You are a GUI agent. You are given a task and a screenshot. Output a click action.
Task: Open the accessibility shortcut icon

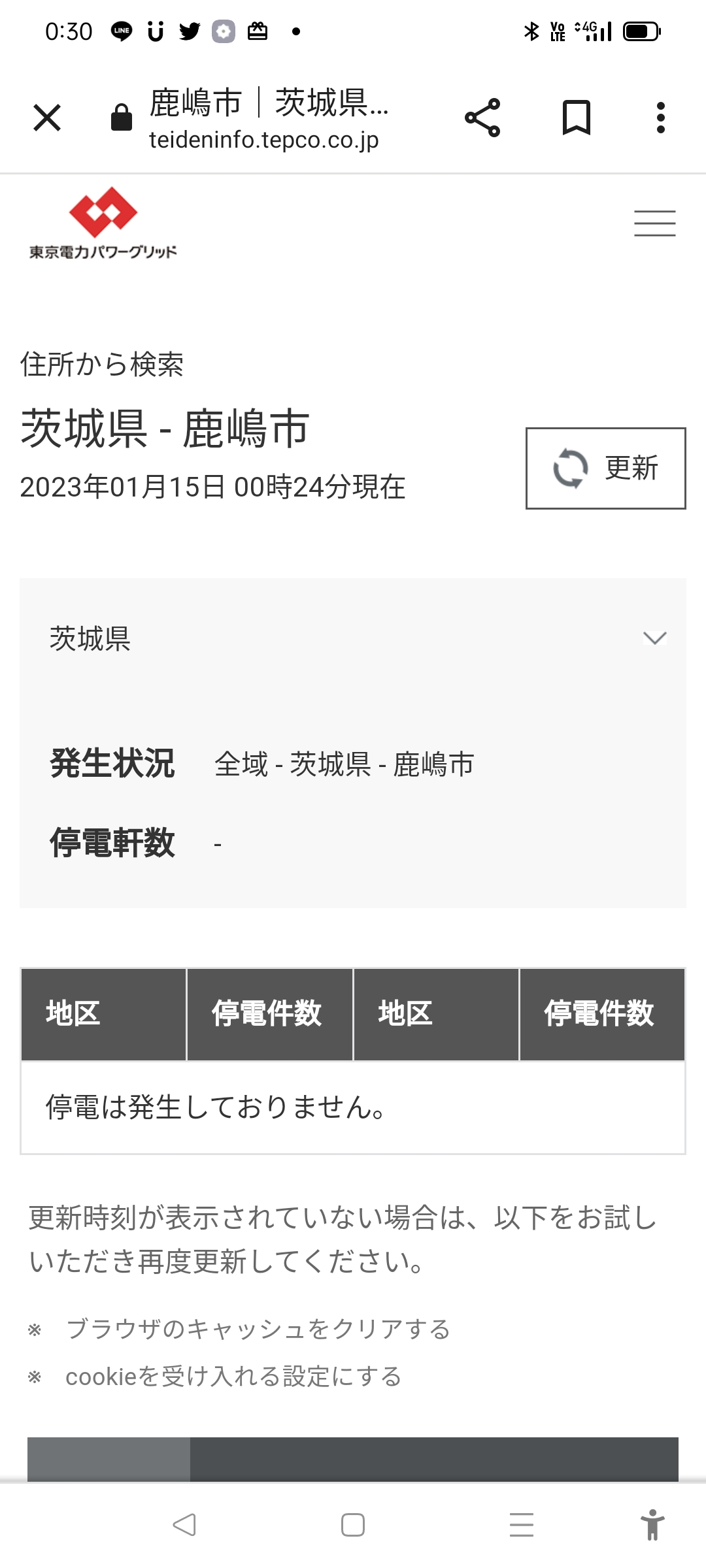click(x=652, y=1525)
